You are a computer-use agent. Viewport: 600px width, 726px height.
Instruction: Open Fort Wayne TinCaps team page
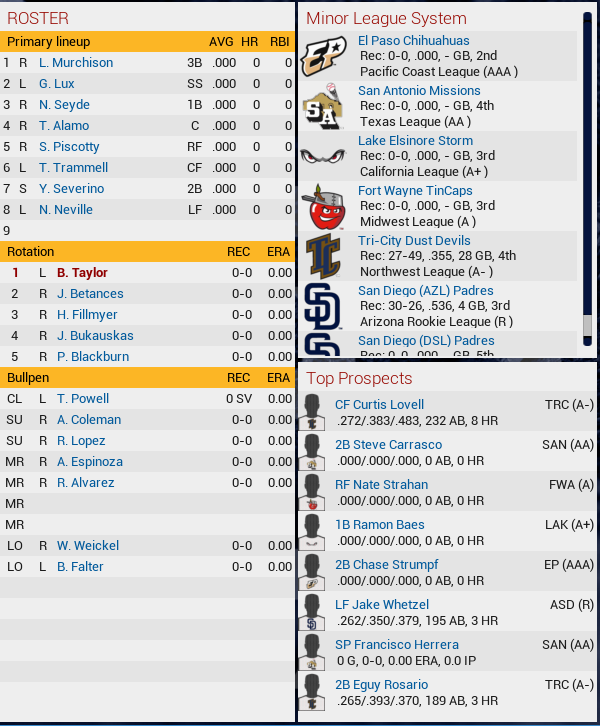point(415,191)
